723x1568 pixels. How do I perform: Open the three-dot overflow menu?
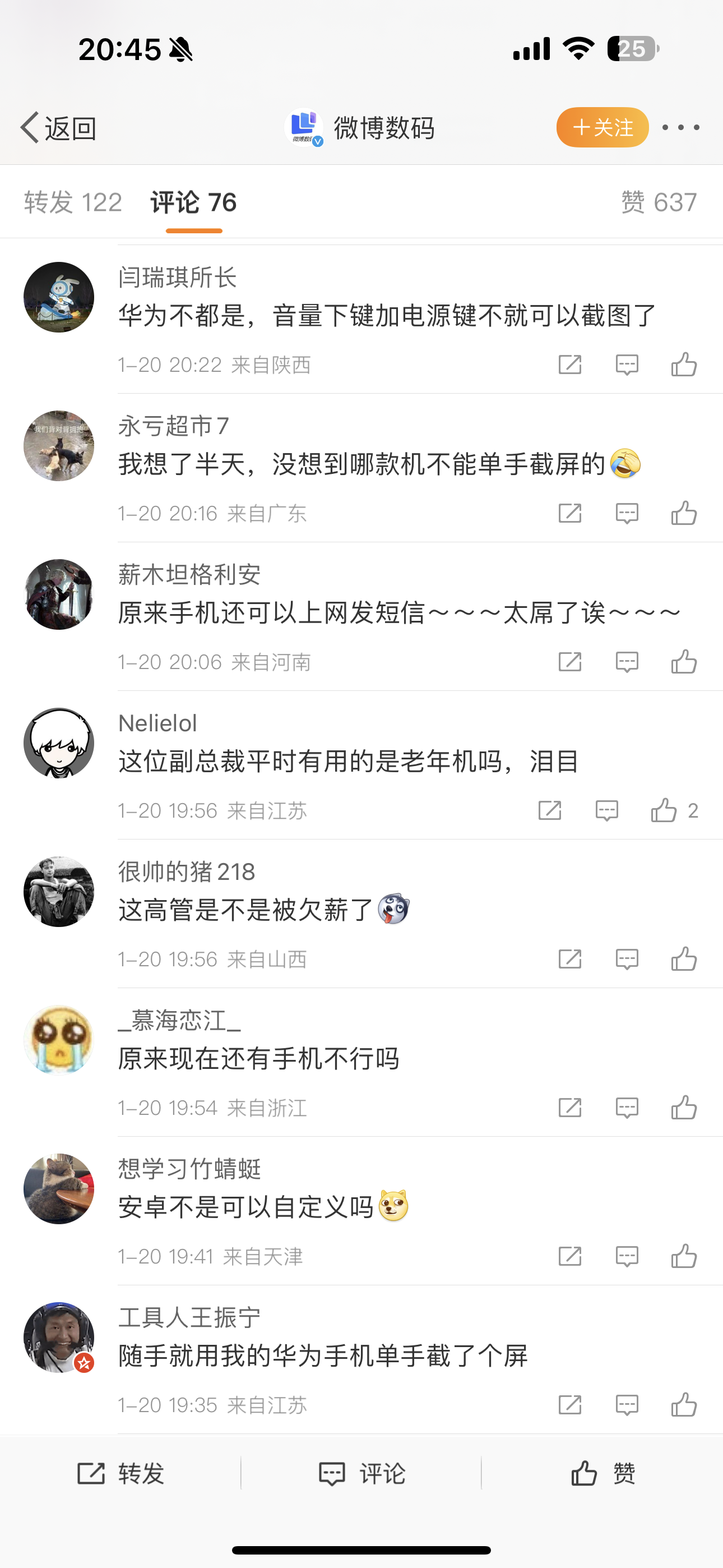680,127
